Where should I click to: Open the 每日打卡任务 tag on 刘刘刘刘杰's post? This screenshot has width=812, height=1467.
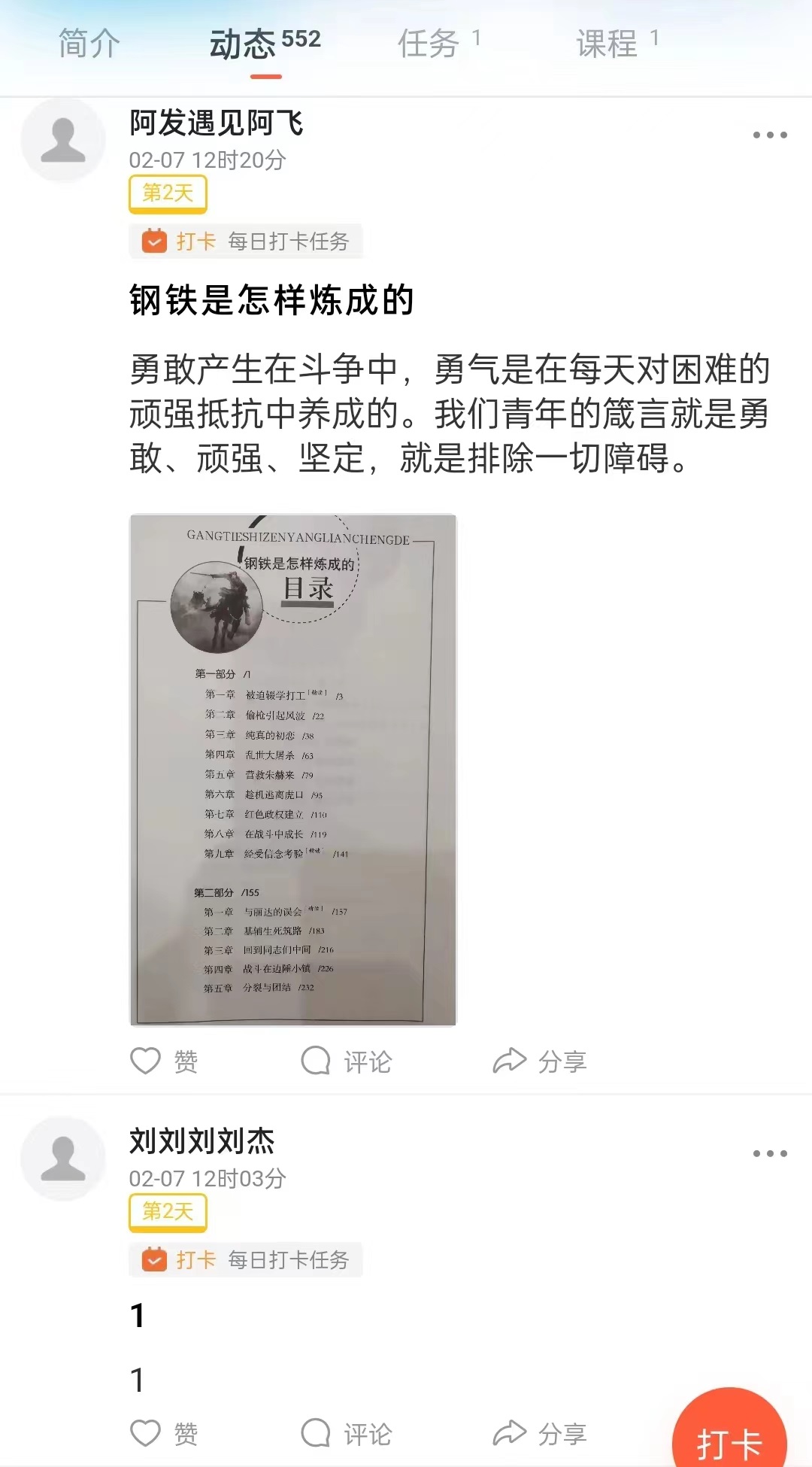246,1260
